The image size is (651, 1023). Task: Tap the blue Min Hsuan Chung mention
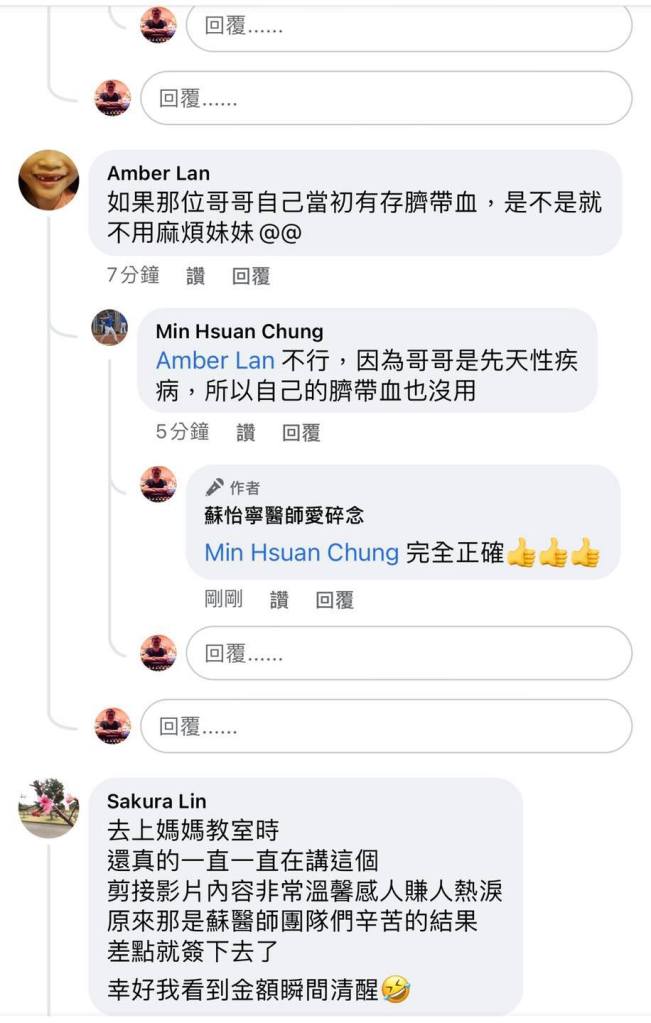coord(301,552)
